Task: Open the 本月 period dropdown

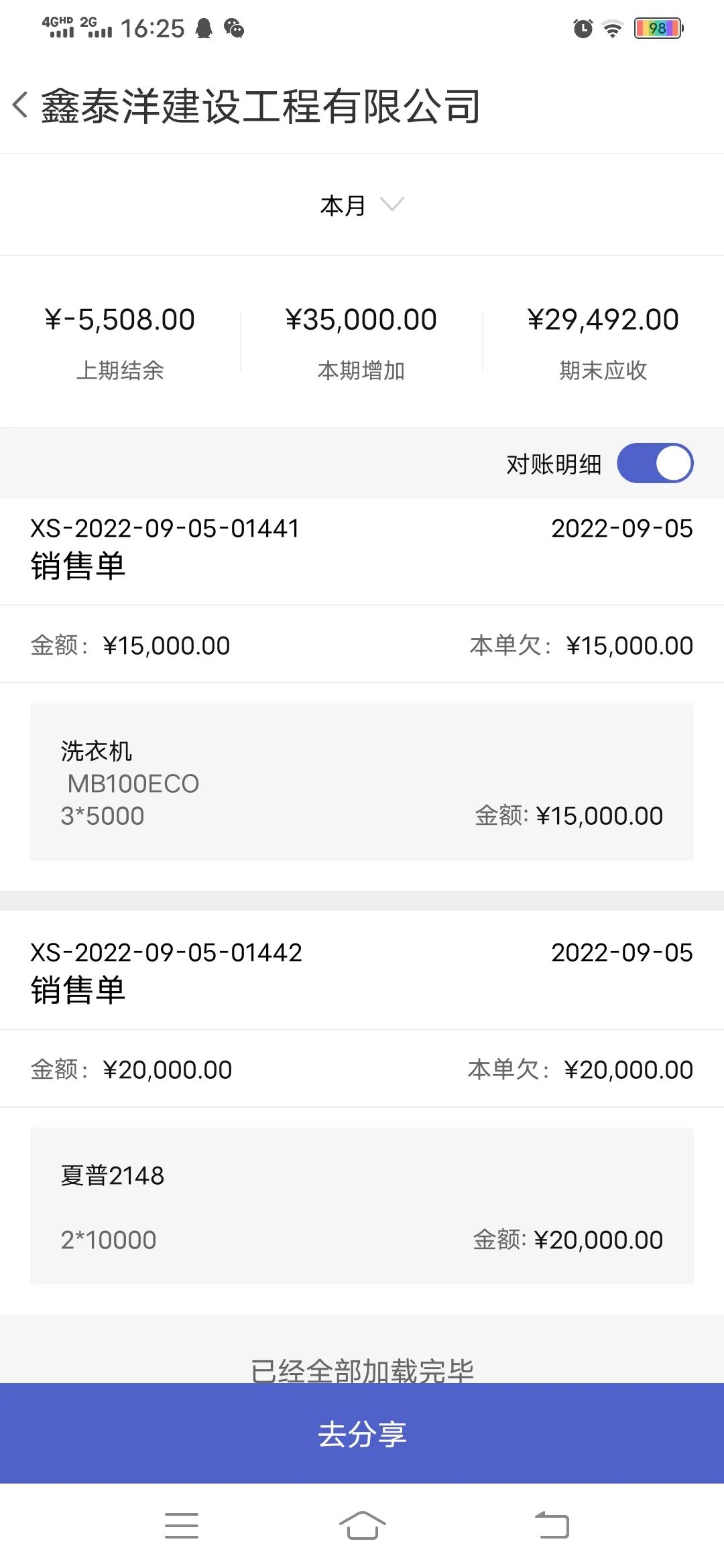Action: (362, 205)
